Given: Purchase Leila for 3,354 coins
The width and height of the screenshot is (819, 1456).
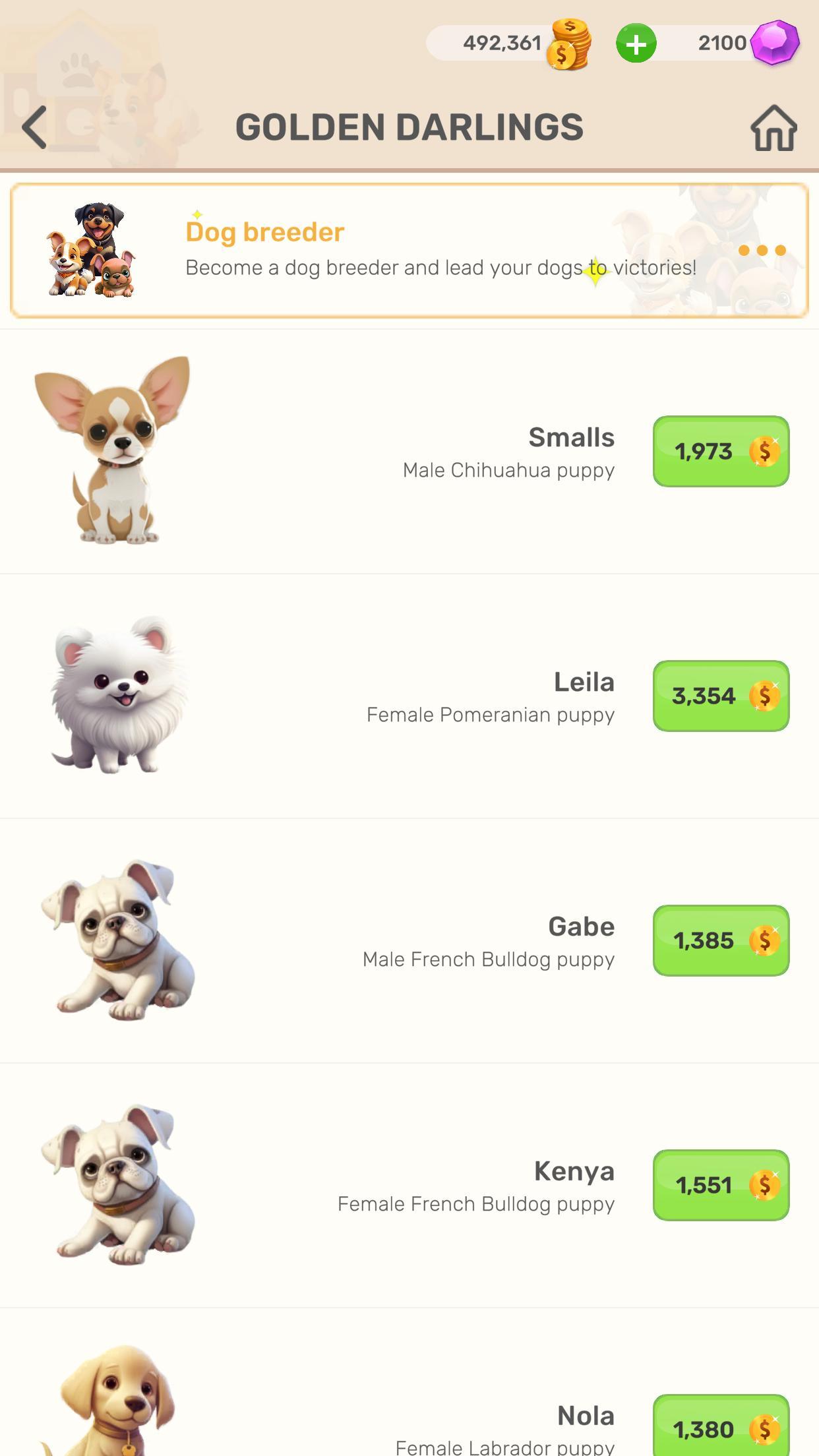Looking at the screenshot, I should [721, 696].
